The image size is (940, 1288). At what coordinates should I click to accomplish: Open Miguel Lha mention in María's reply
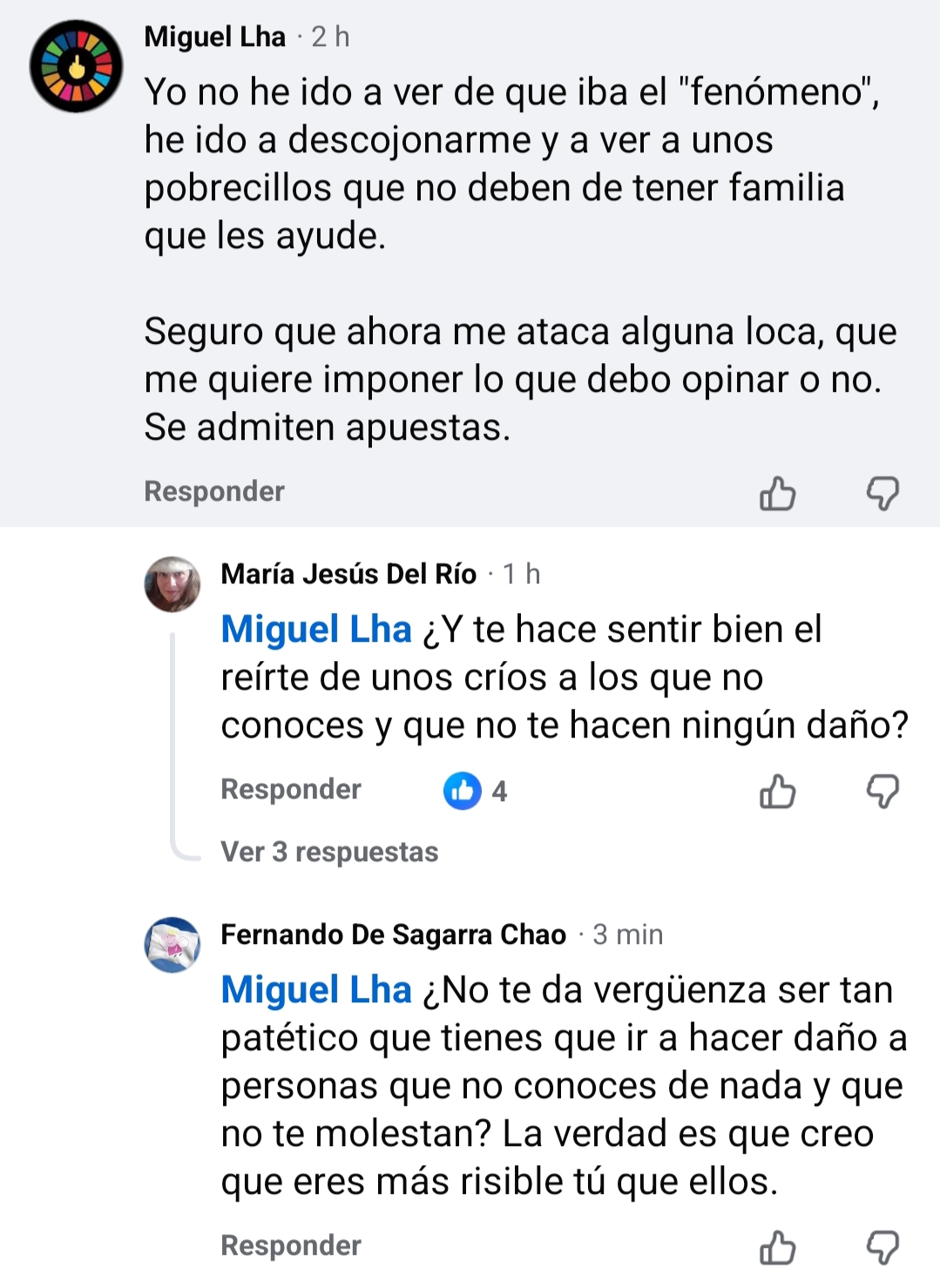(x=315, y=630)
